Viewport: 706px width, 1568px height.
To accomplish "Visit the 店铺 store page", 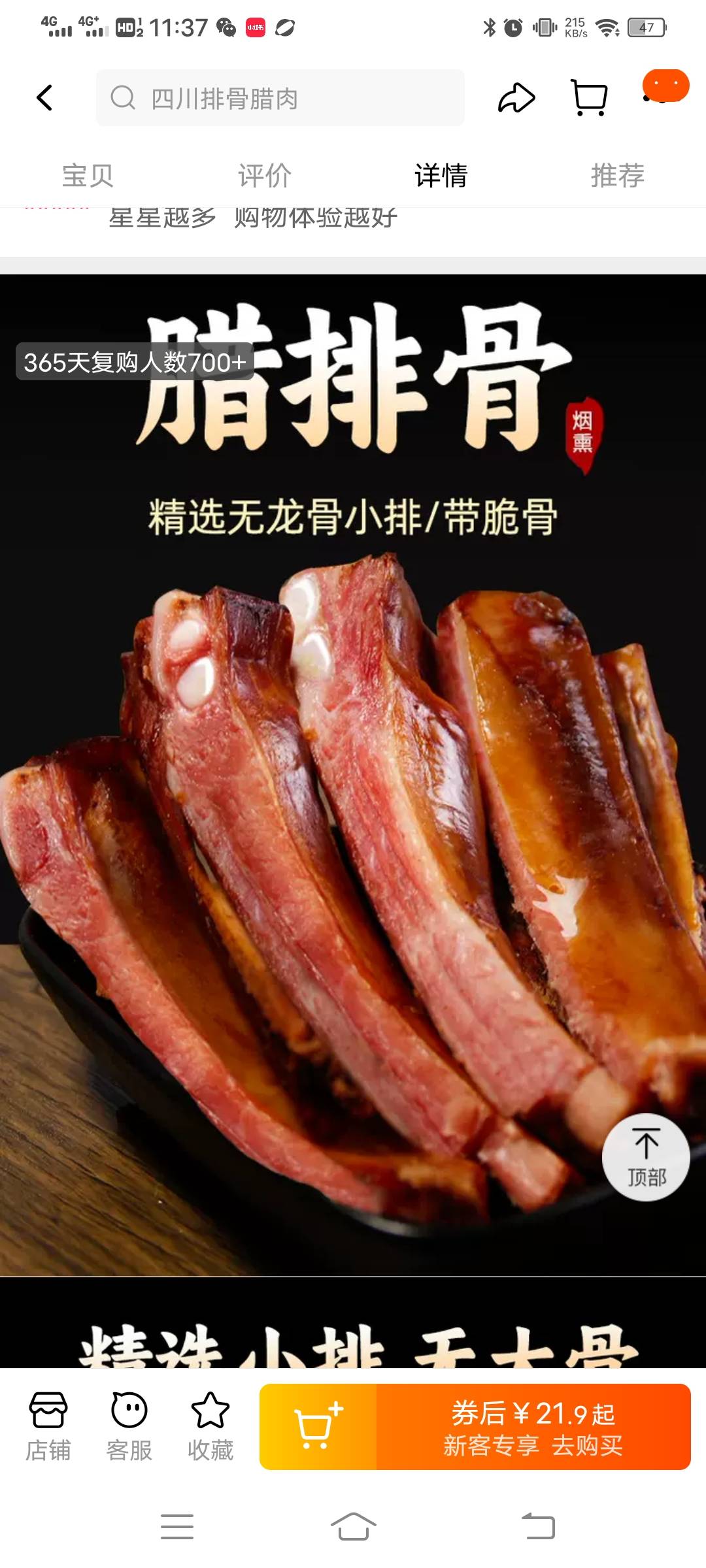I will pyautogui.click(x=48, y=1427).
